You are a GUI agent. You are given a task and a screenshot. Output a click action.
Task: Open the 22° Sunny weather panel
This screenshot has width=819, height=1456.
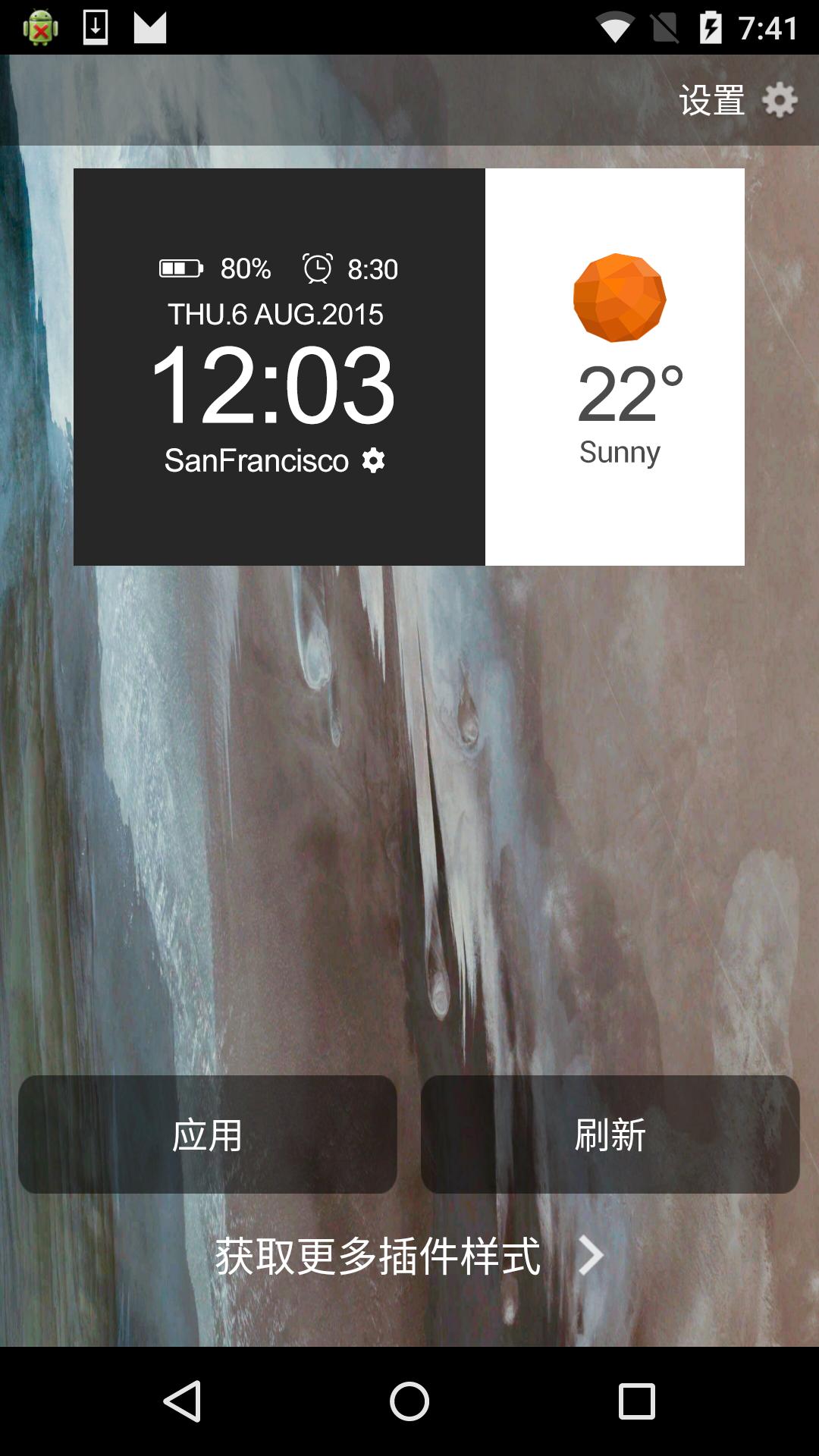coord(615,367)
